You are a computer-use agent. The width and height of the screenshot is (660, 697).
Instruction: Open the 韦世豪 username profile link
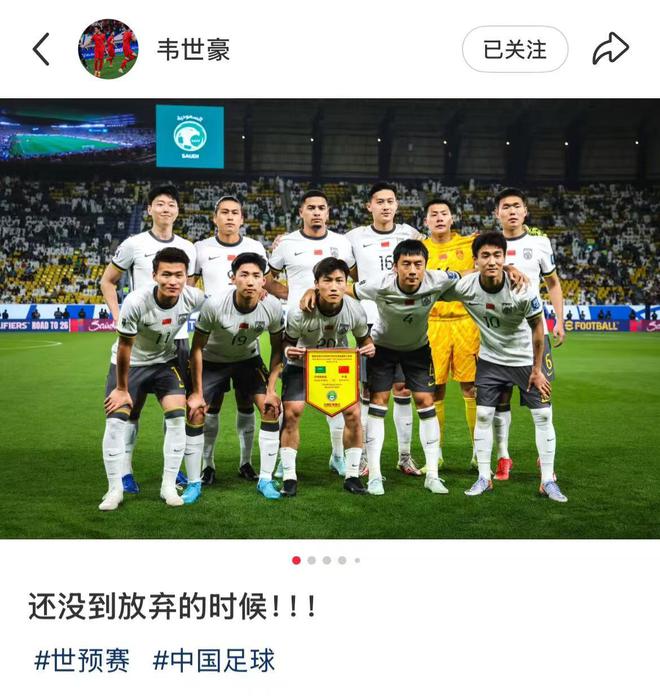tap(193, 50)
